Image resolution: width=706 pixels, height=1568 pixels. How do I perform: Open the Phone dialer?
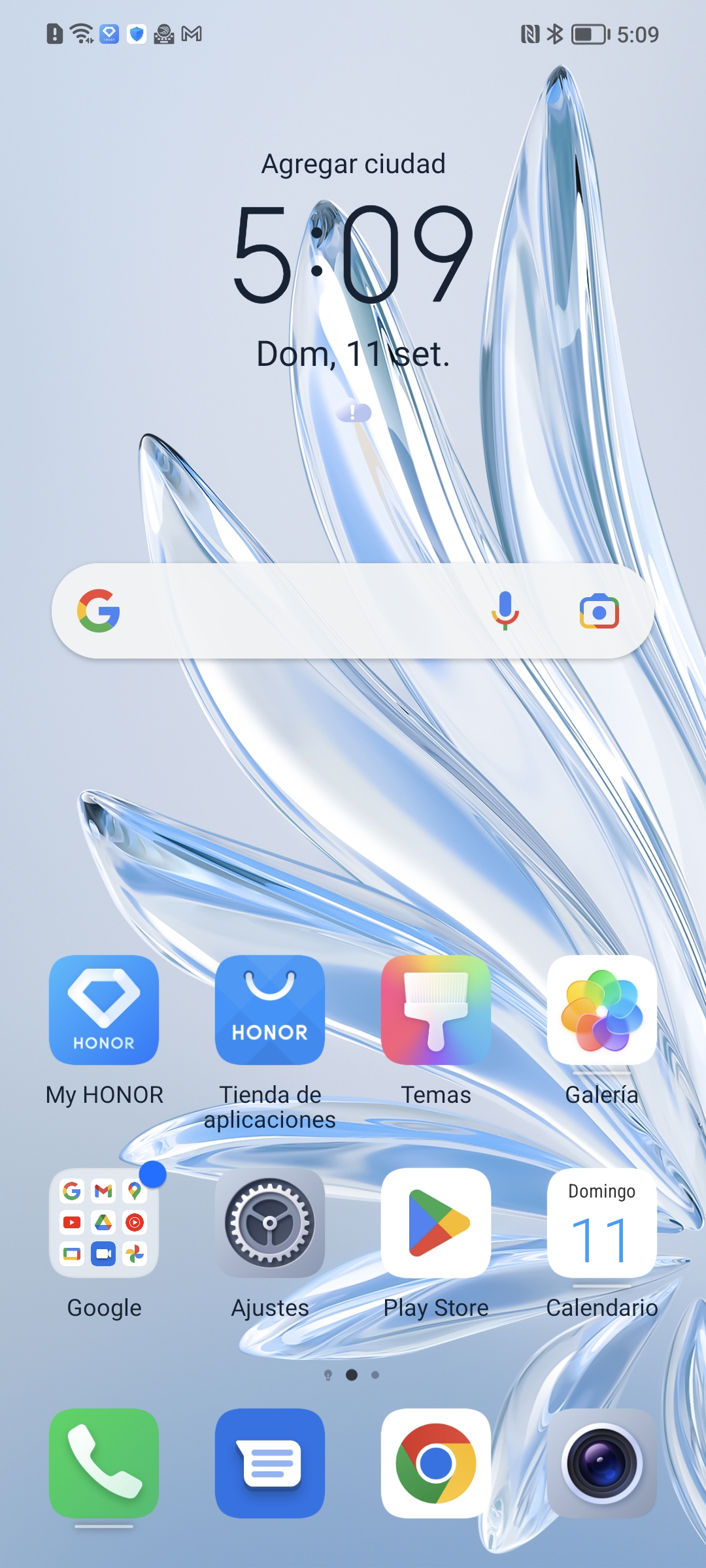104,1463
